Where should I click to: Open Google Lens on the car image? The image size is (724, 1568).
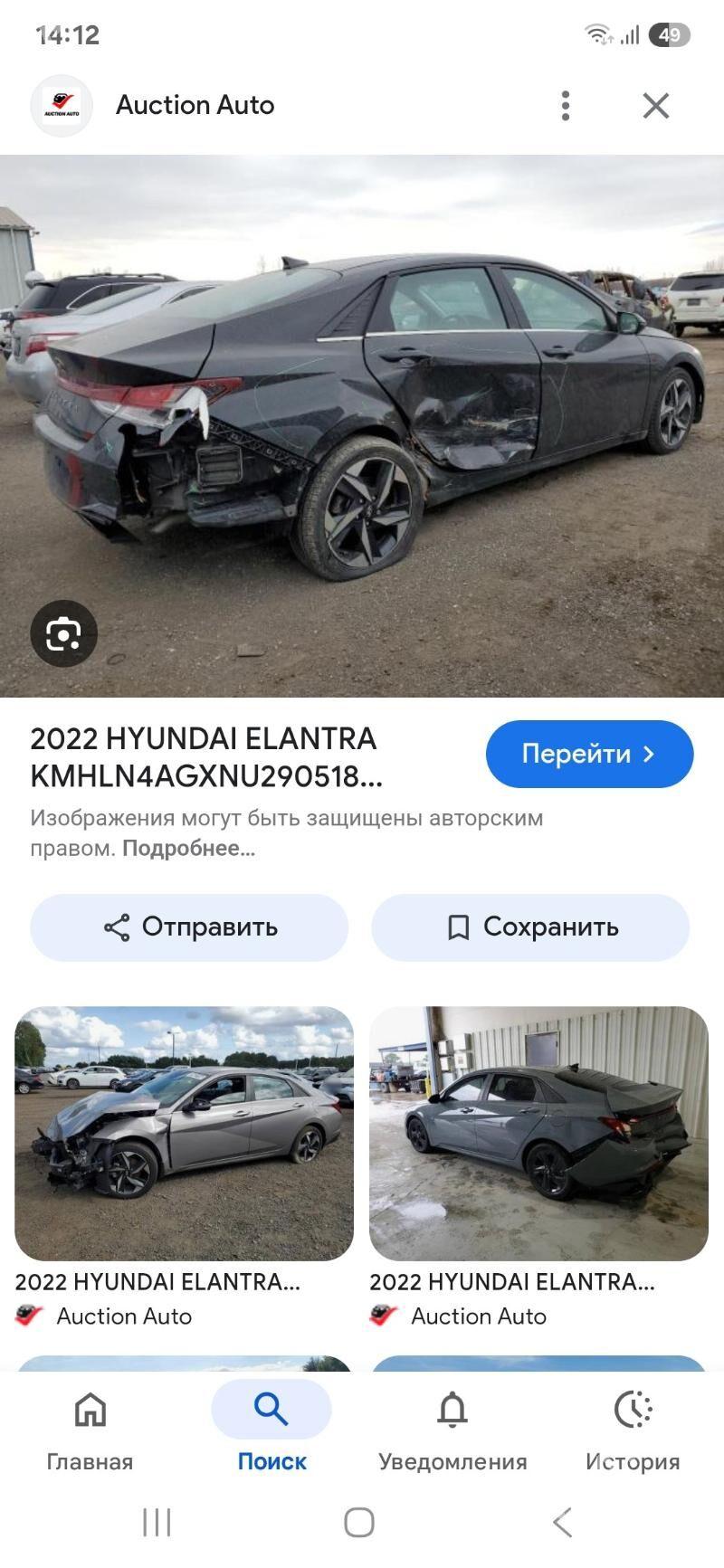pos(63,633)
